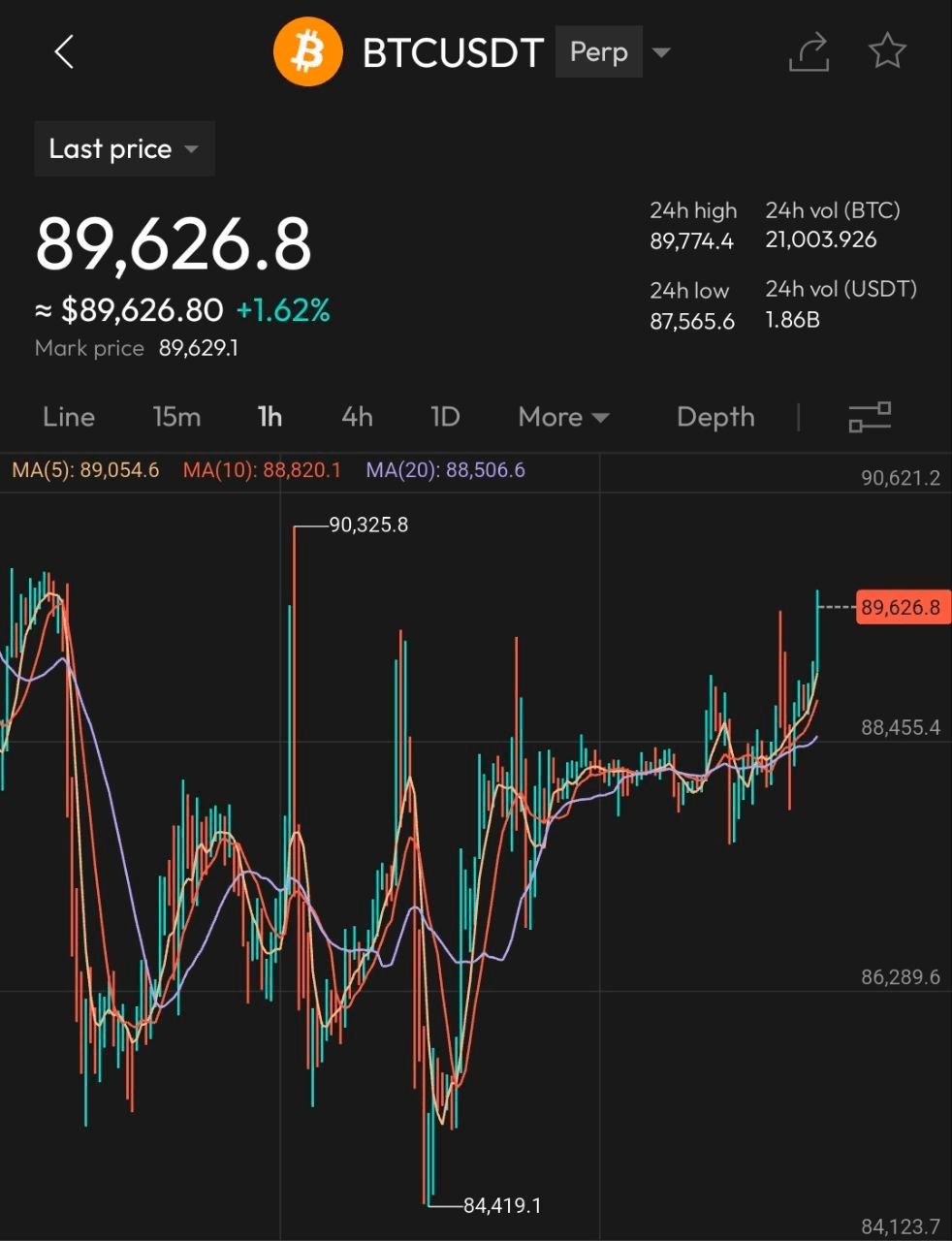Add BTCUSDT to favorites with the star
Viewport: 952px width, 1241px height.
click(887, 52)
